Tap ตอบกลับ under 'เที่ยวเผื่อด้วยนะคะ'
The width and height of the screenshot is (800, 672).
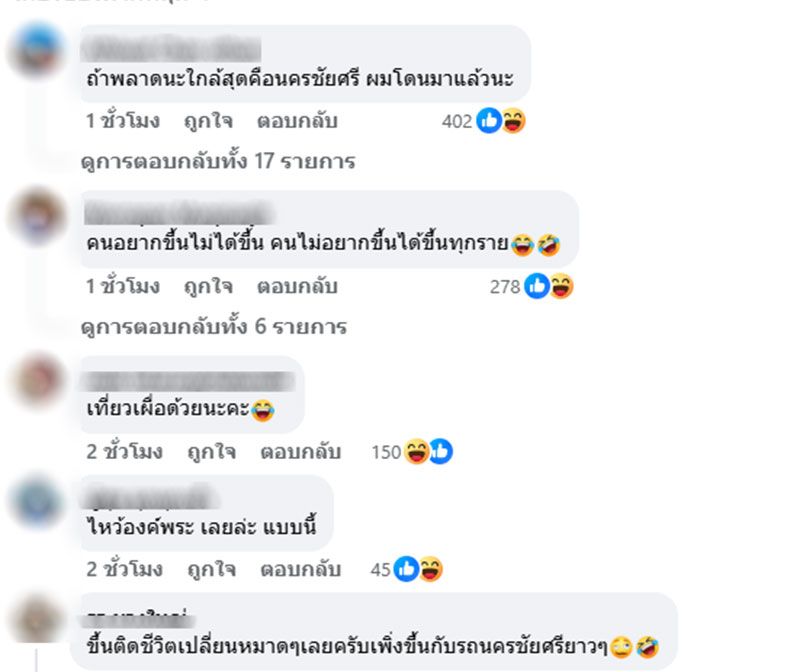tap(301, 452)
